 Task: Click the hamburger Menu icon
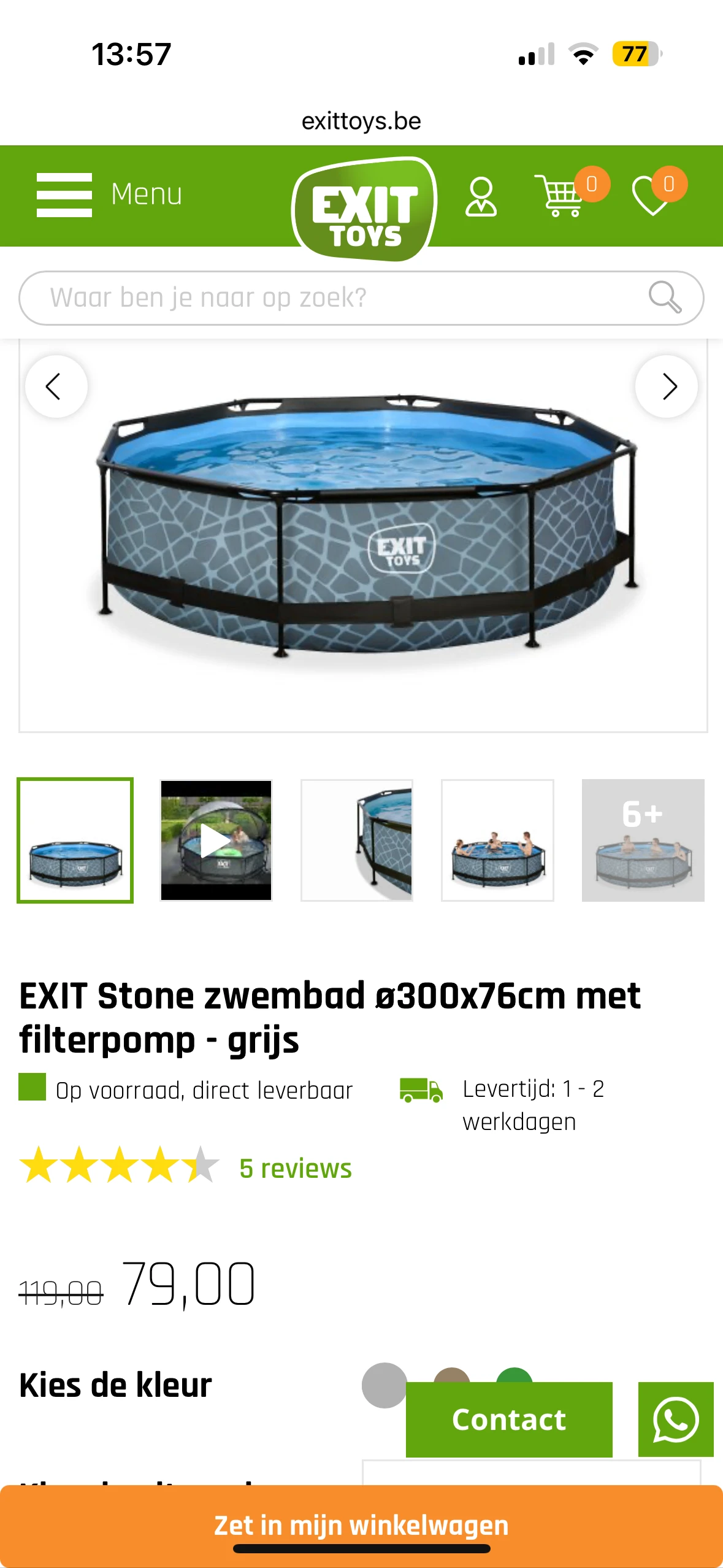click(x=65, y=195)
